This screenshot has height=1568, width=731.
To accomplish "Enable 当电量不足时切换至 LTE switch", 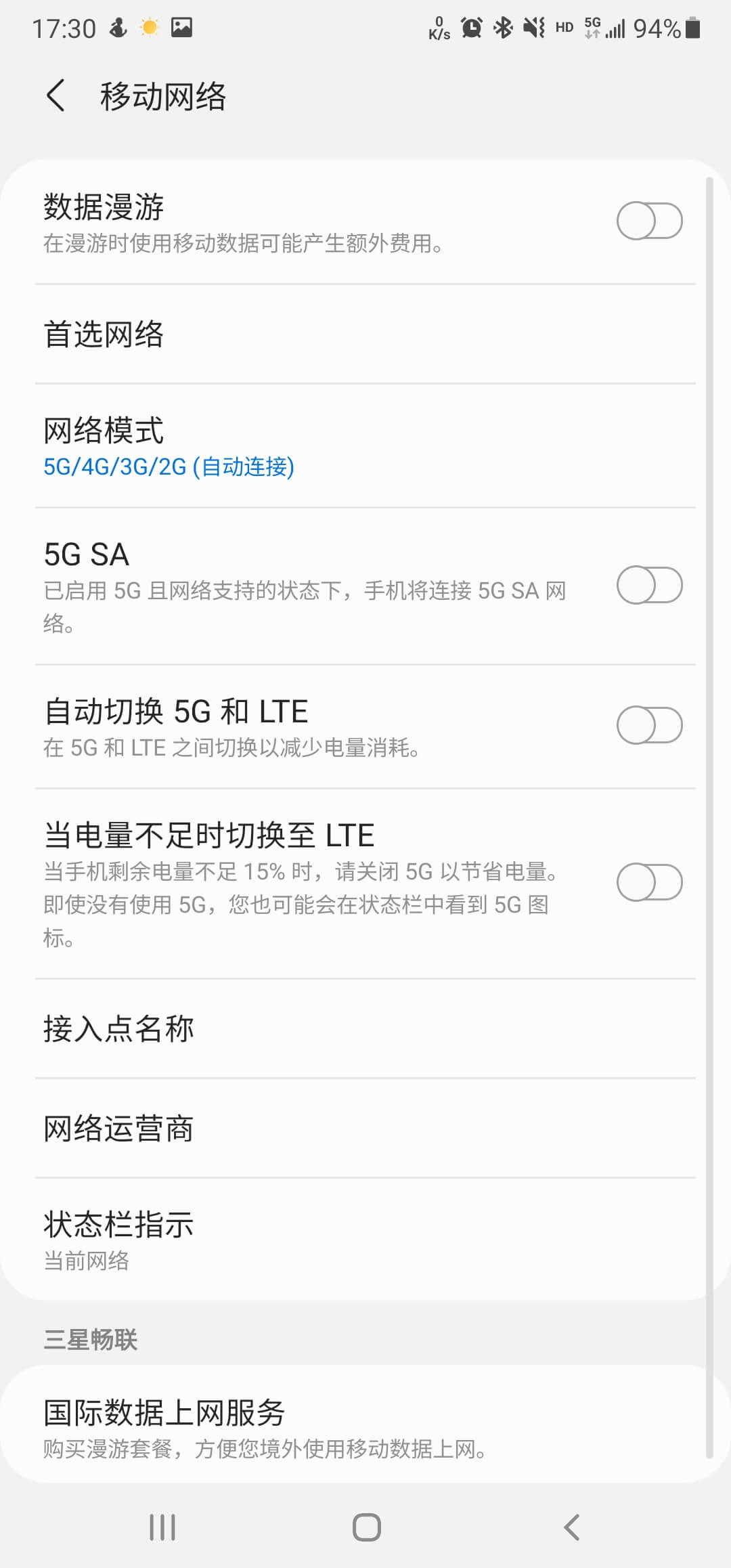I will tap(649, 883).
